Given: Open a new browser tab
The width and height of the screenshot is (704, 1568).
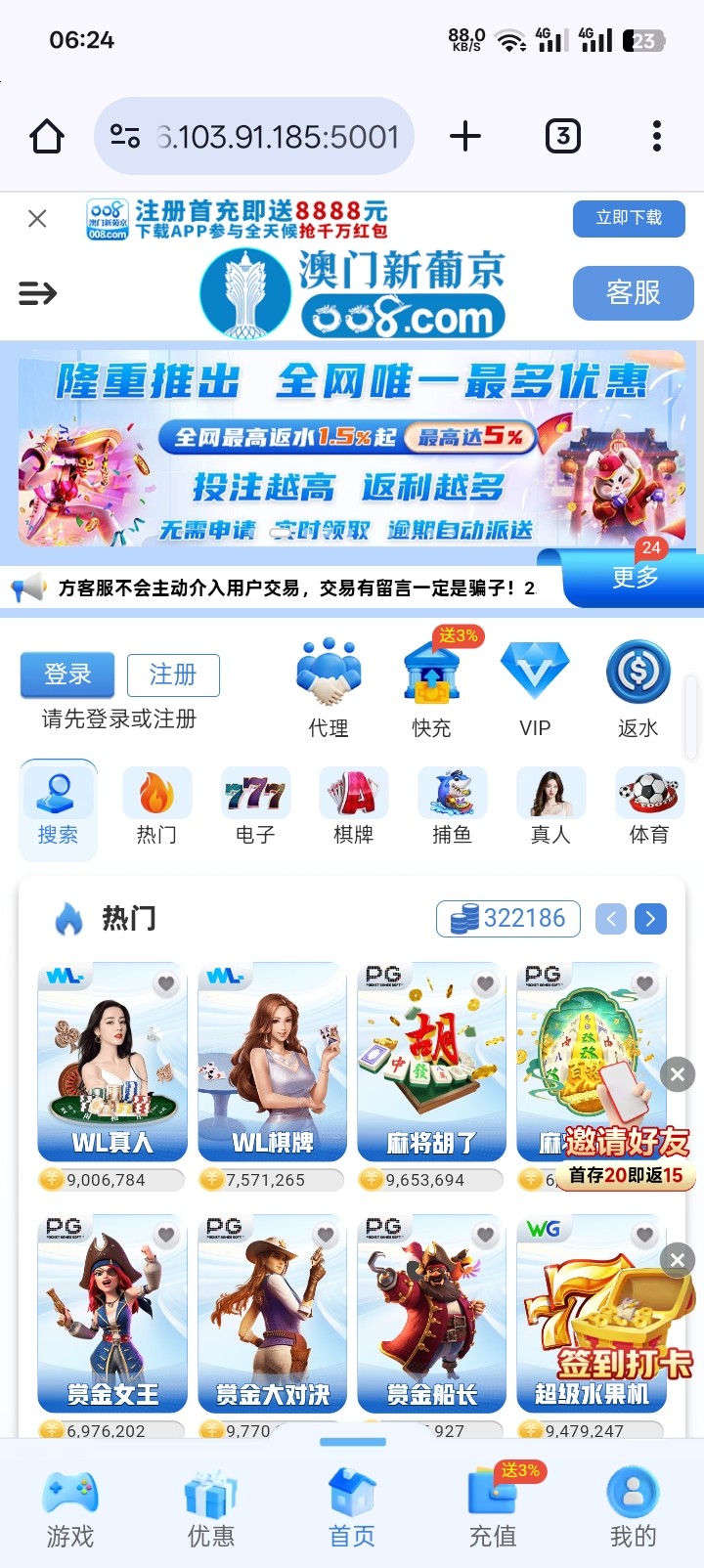Looking at the screenshot, I should point(465,136).
